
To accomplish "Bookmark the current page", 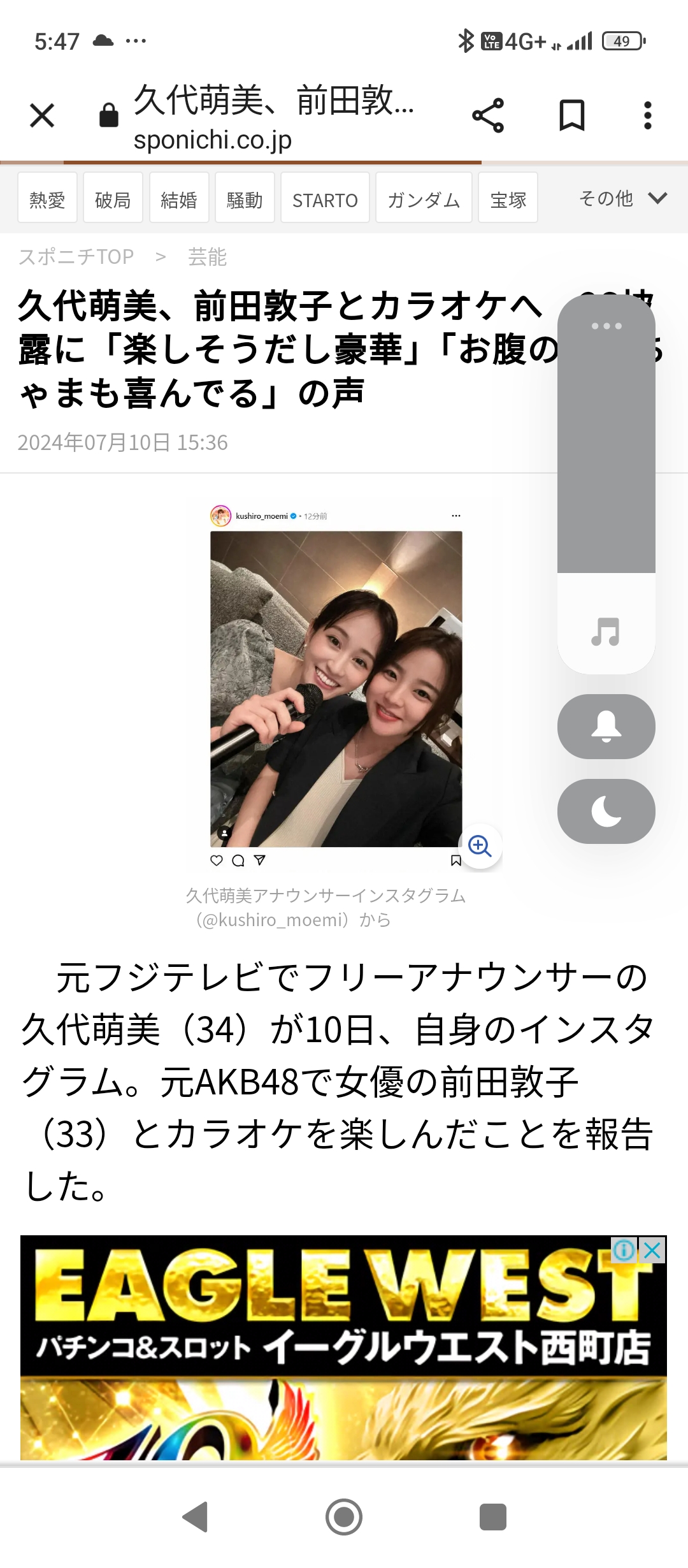I will 571,116.
